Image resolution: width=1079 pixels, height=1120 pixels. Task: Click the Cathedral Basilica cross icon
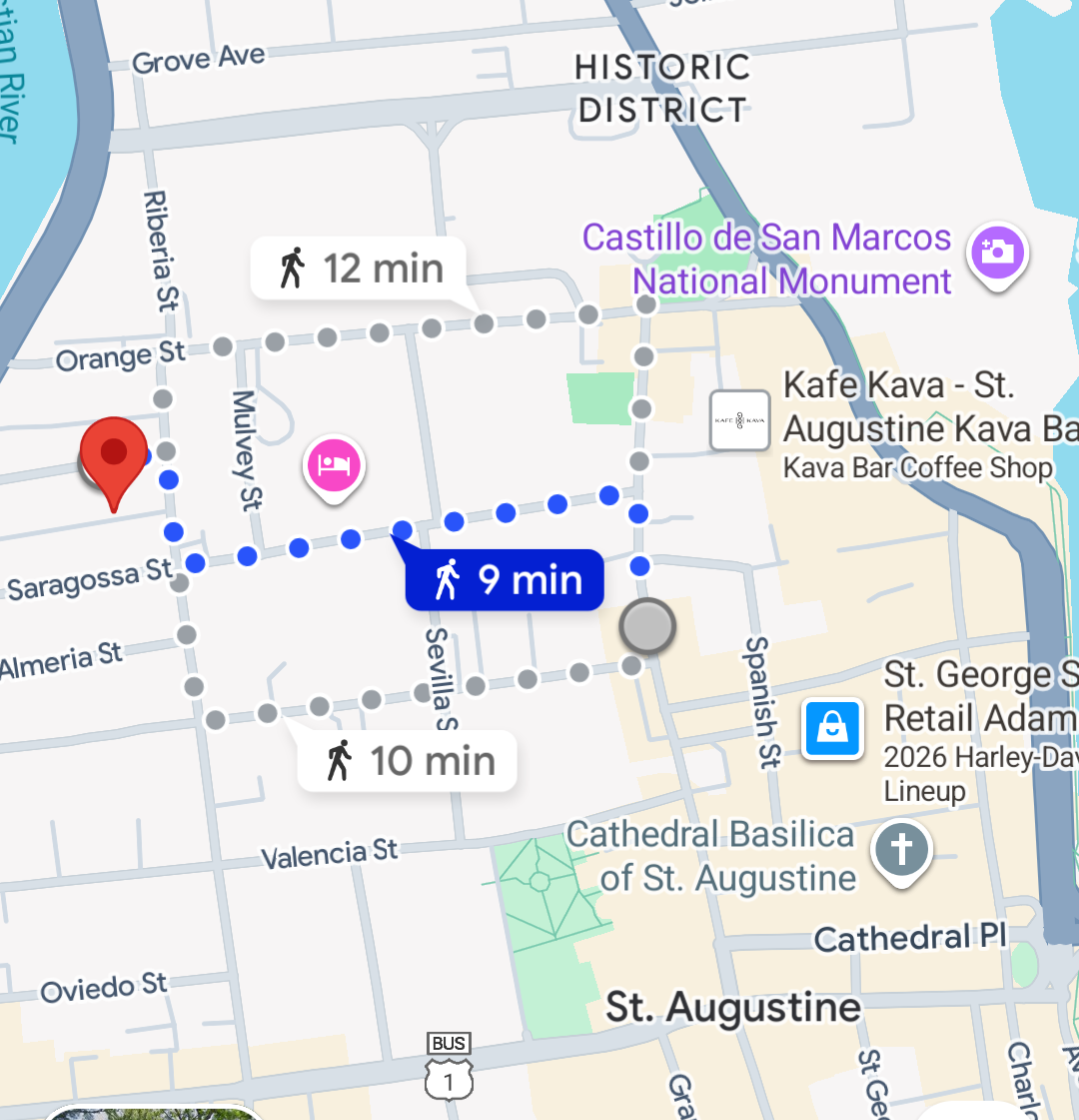901,851
